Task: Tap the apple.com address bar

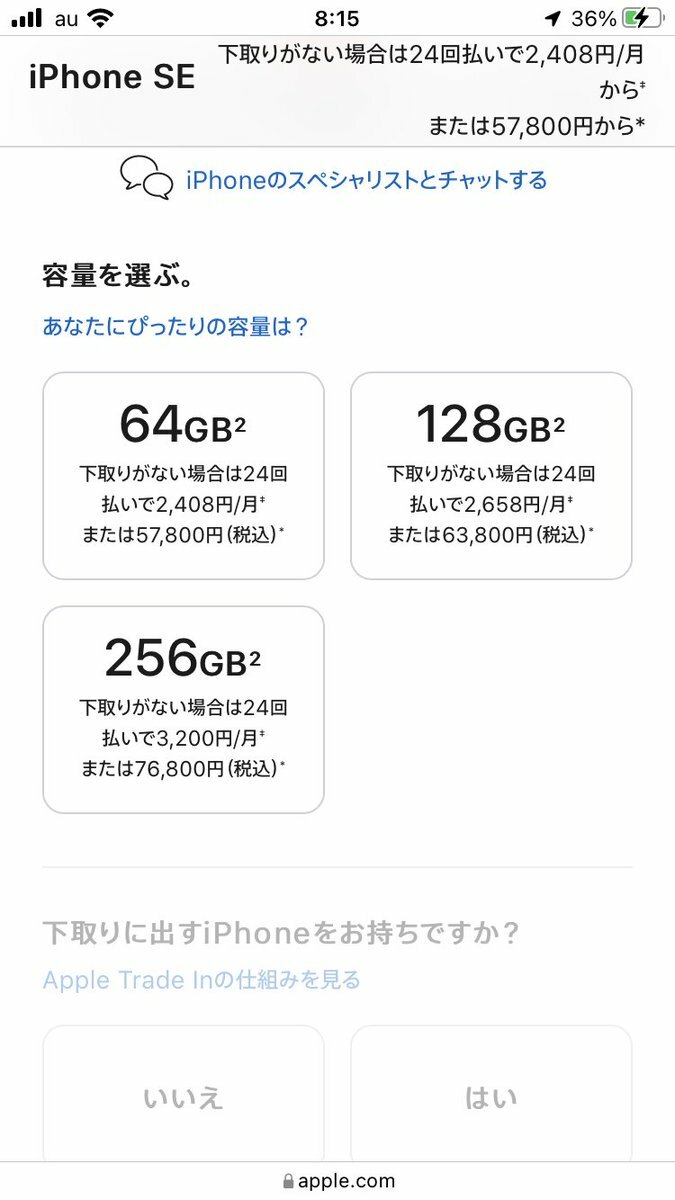Action: coord(338,1181)
